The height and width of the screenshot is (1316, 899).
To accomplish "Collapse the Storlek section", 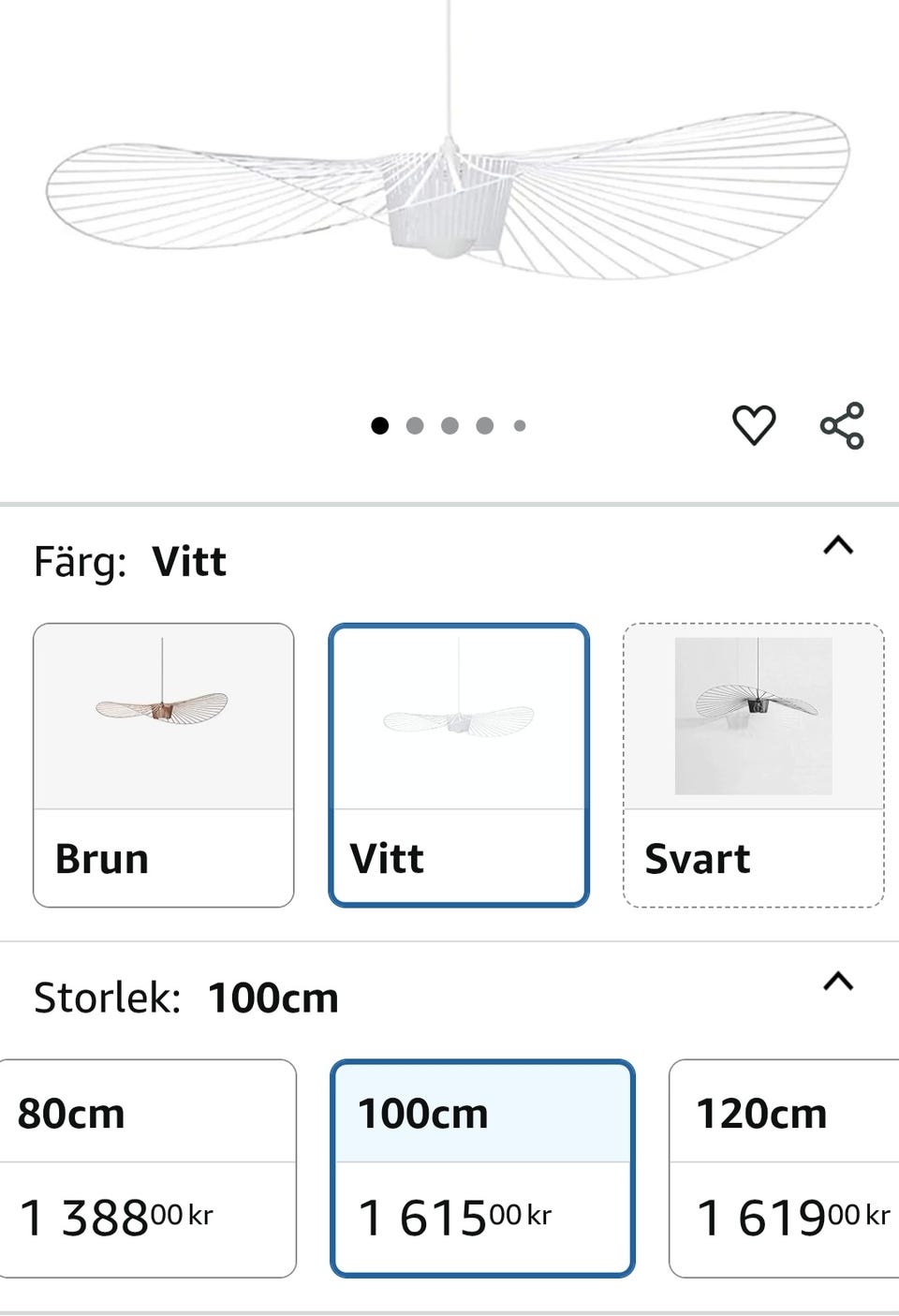I will tap(838, 982).
